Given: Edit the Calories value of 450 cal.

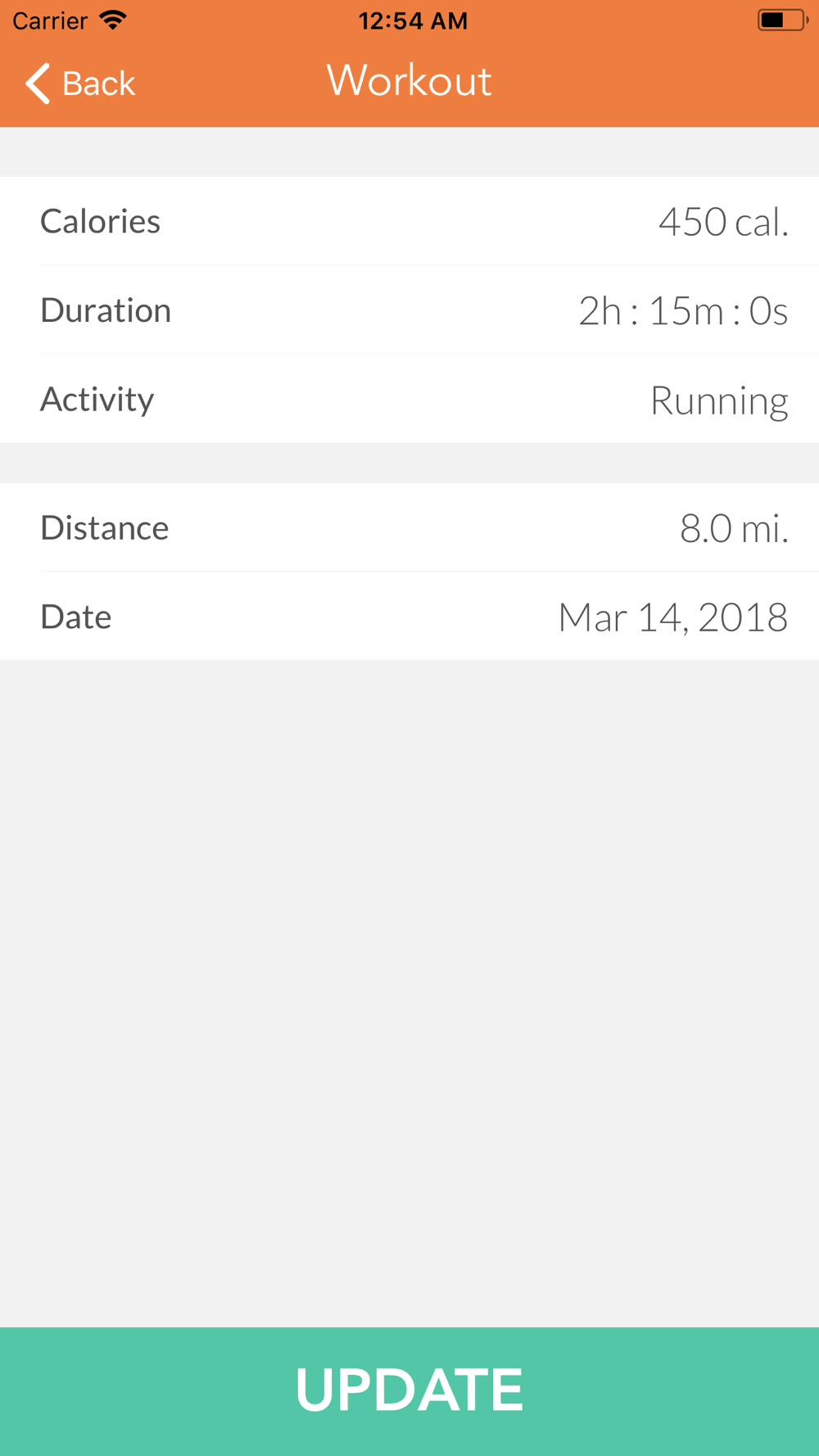Looking at the screenshot, I should coord(409,221).
